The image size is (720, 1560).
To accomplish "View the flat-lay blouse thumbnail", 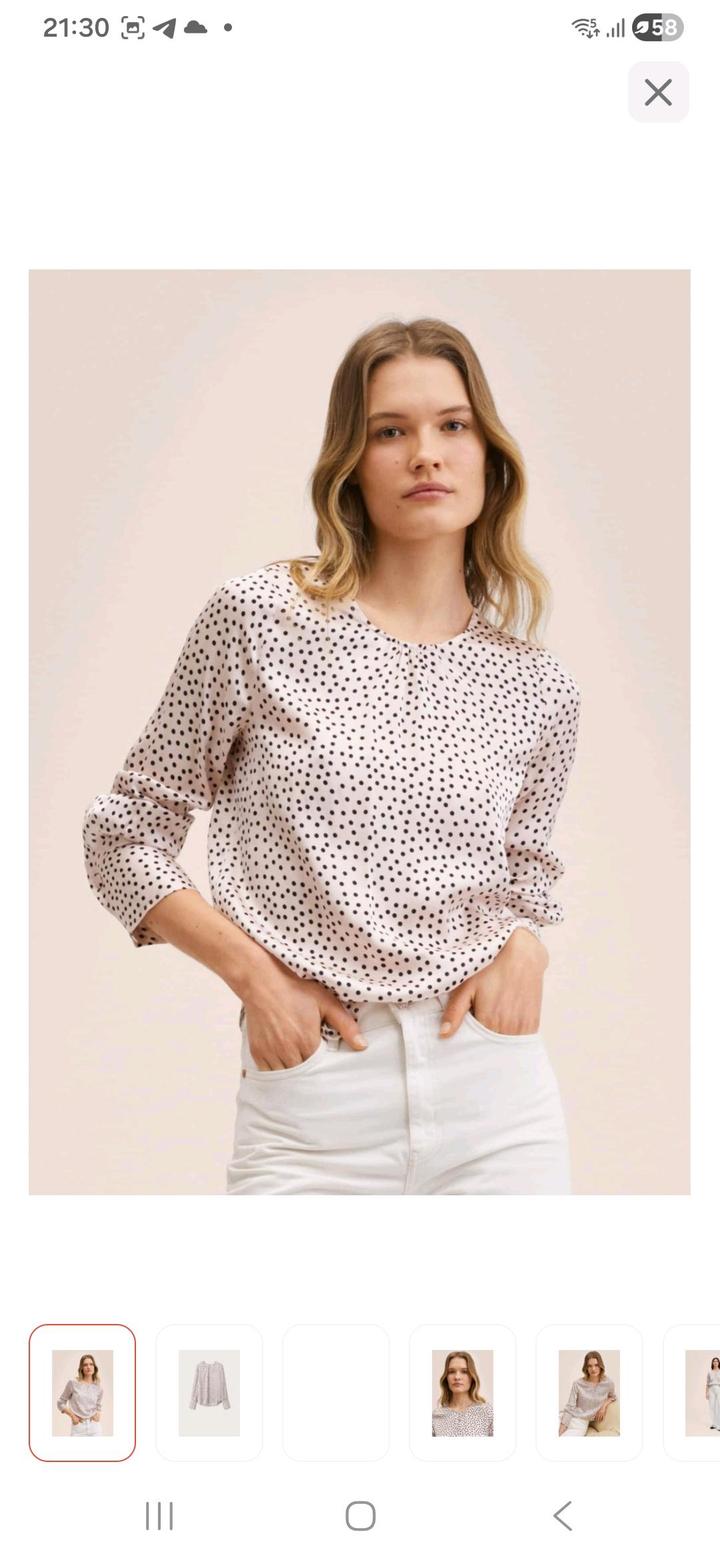I will coord(209,1392).
